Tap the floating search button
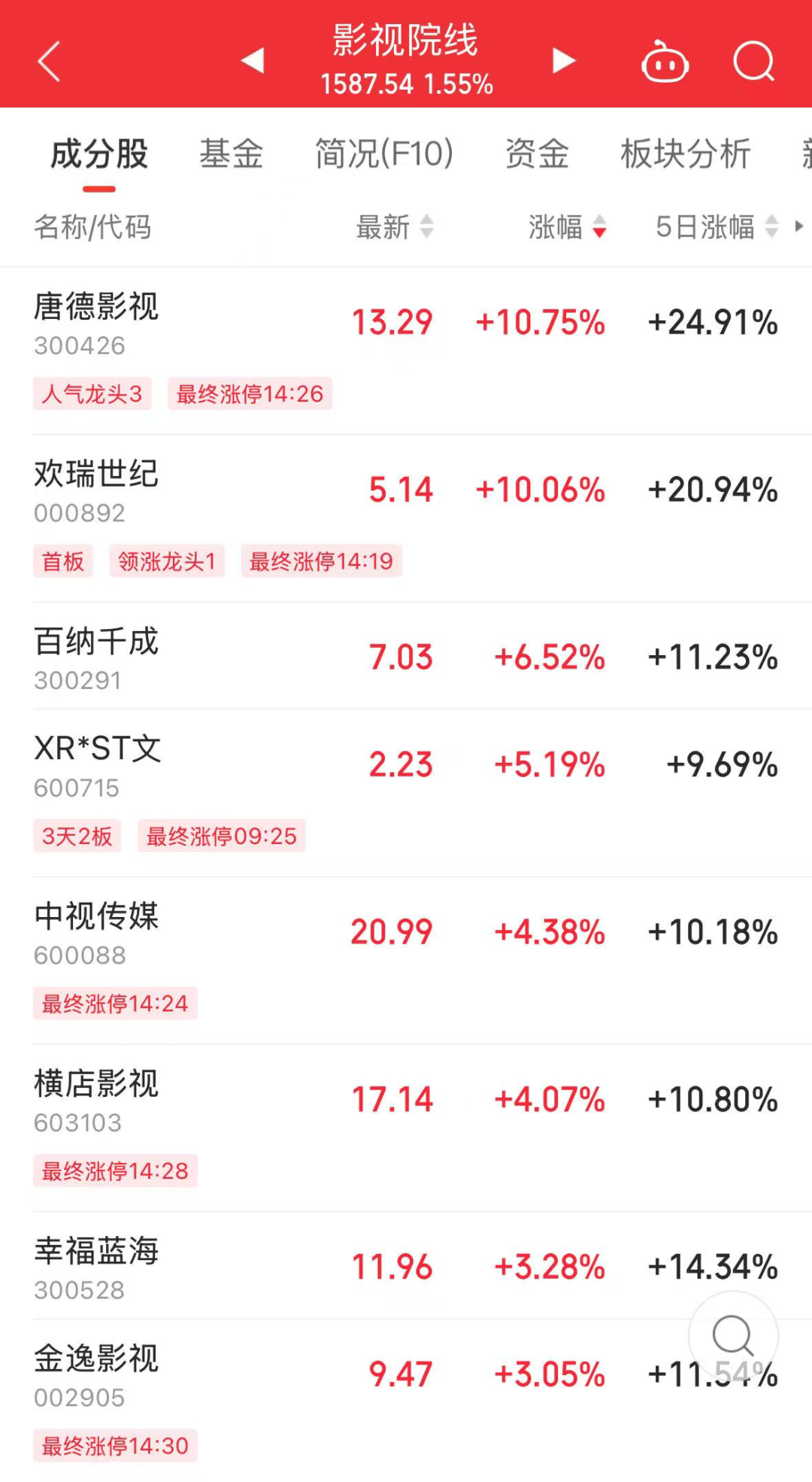 [x=733, y=1336]
